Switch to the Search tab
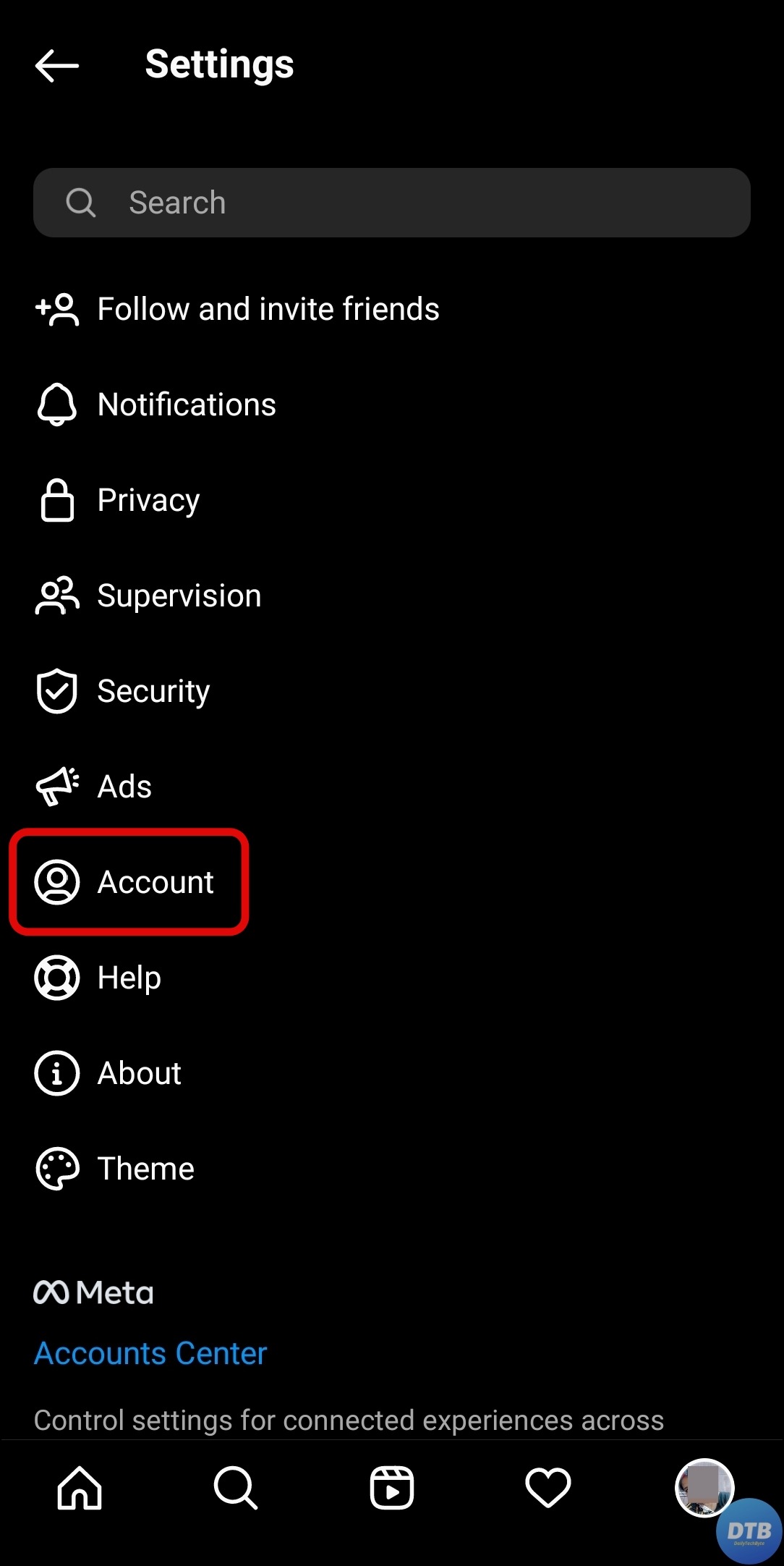This screenshot has height=1566, width=784. point(236,1488)
